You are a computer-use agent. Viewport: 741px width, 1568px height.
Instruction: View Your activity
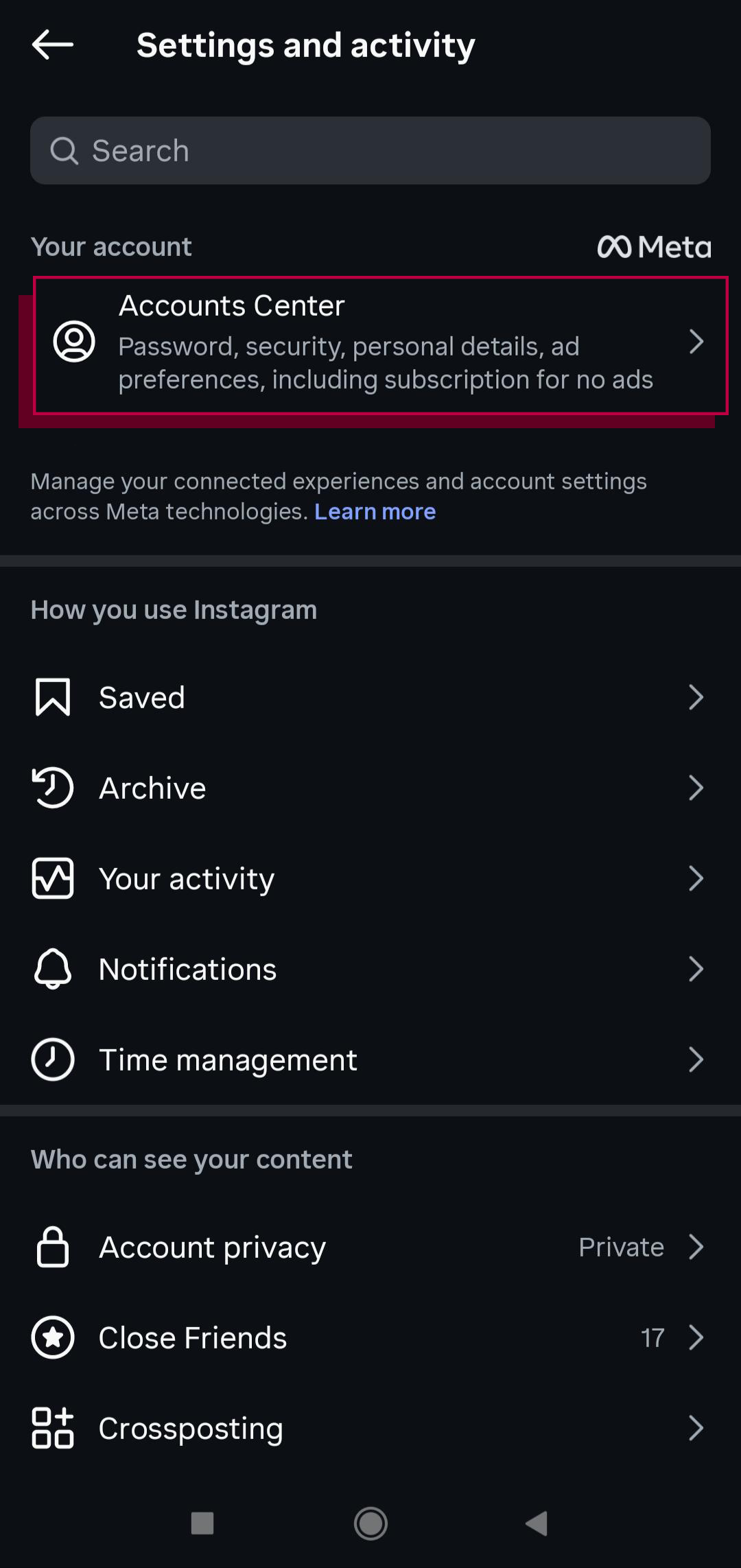(370, 879)
